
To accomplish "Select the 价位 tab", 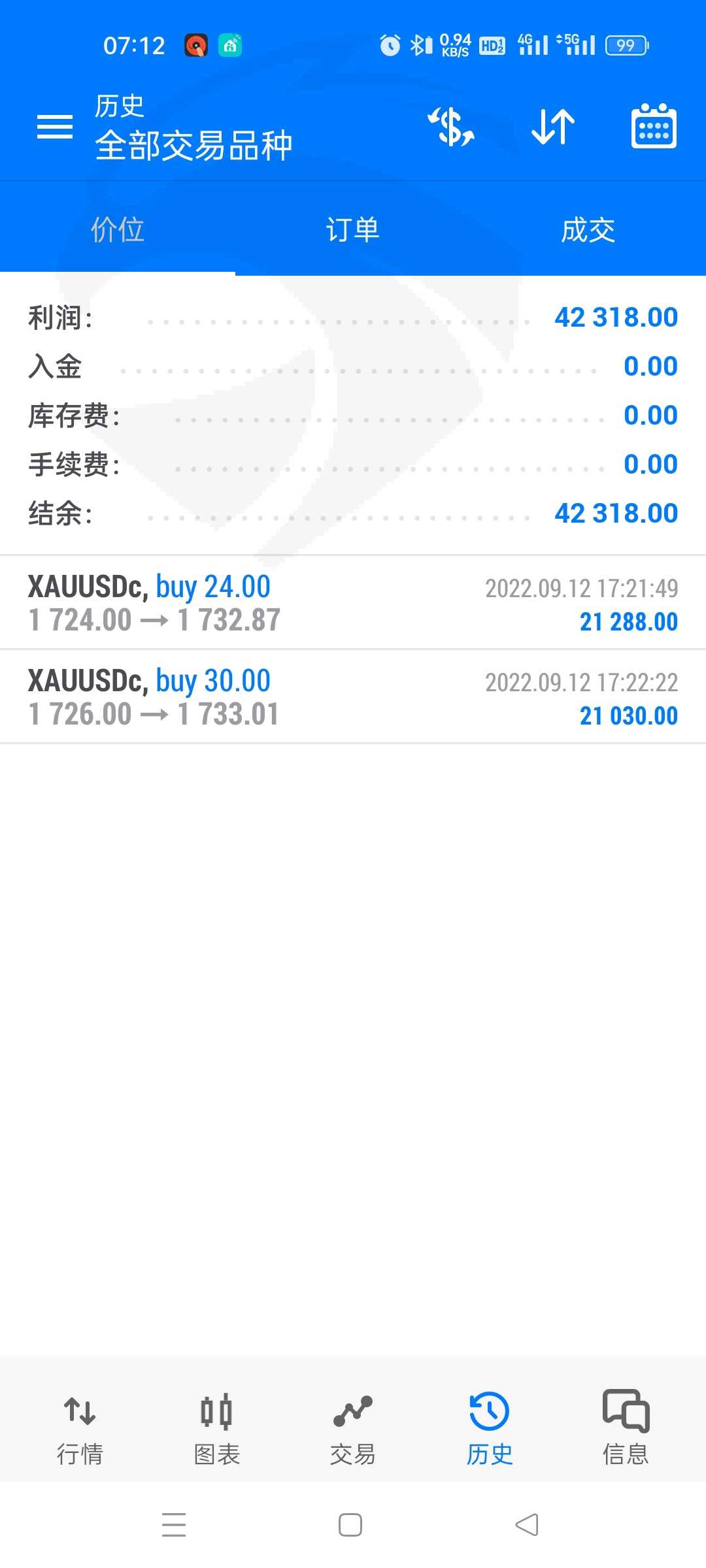I will pyautogui.click(x=118, y=230).
